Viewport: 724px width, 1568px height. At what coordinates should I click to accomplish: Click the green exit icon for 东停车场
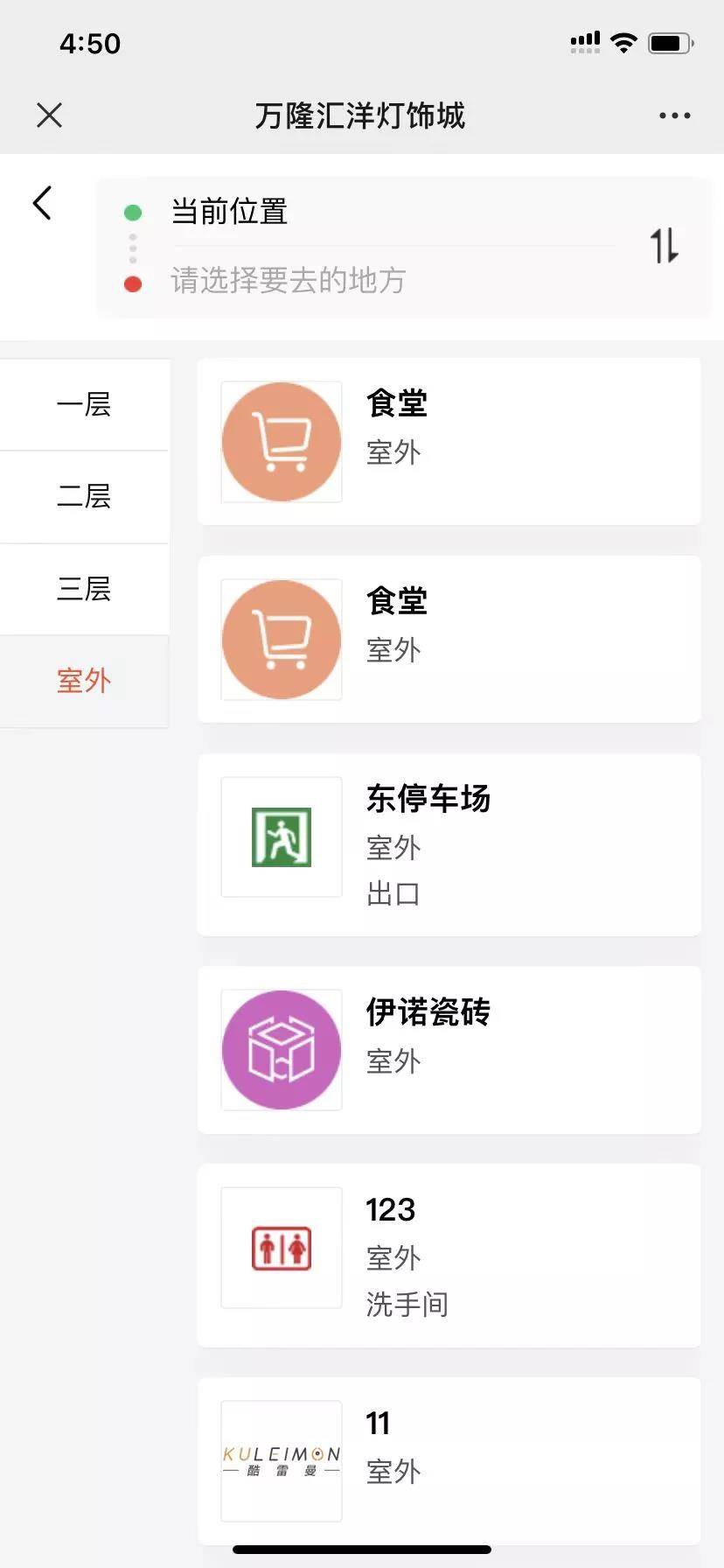(x=281, y=837)
